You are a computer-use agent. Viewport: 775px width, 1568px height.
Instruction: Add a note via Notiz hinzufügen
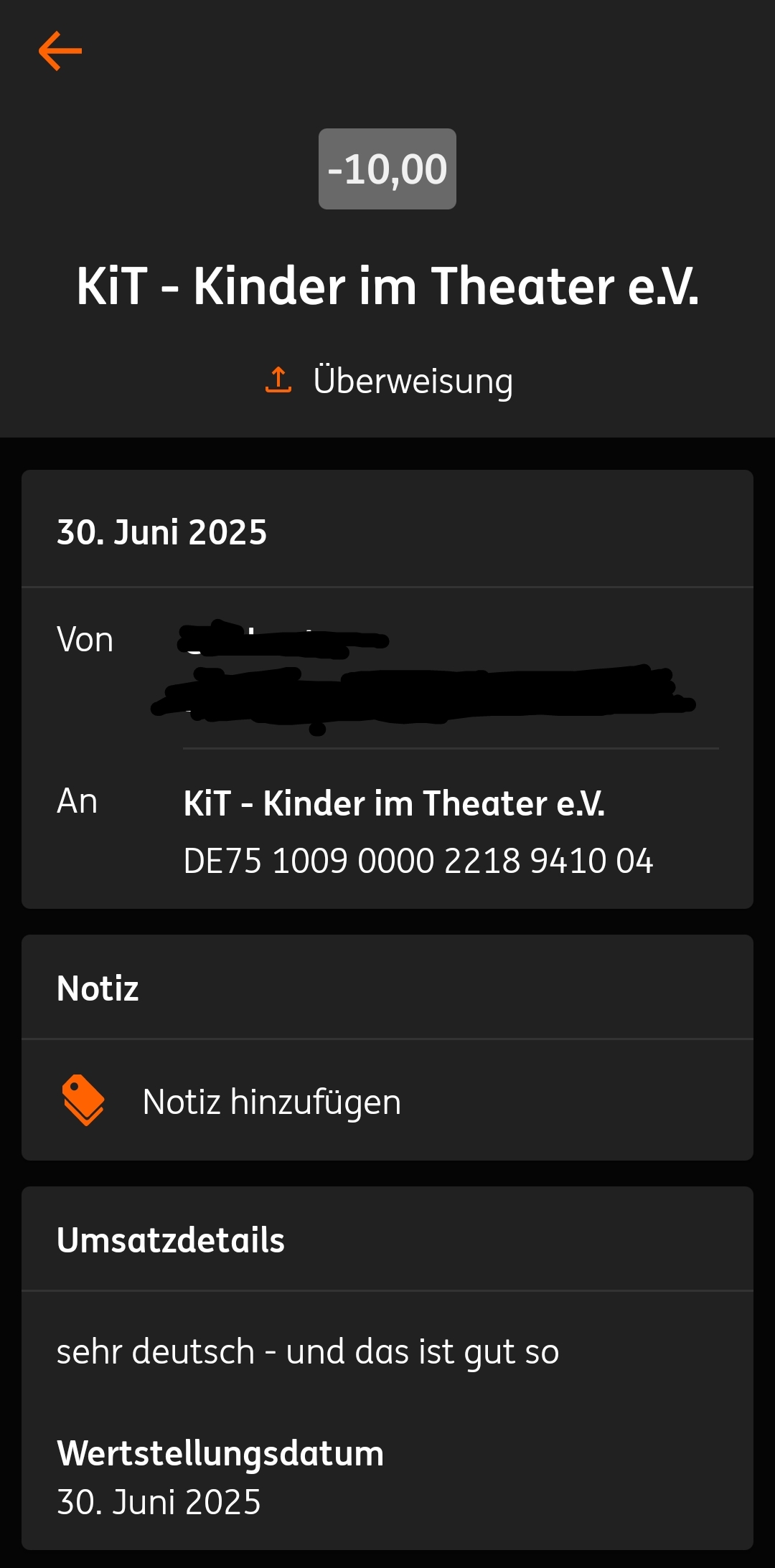tap(271, 1101)
